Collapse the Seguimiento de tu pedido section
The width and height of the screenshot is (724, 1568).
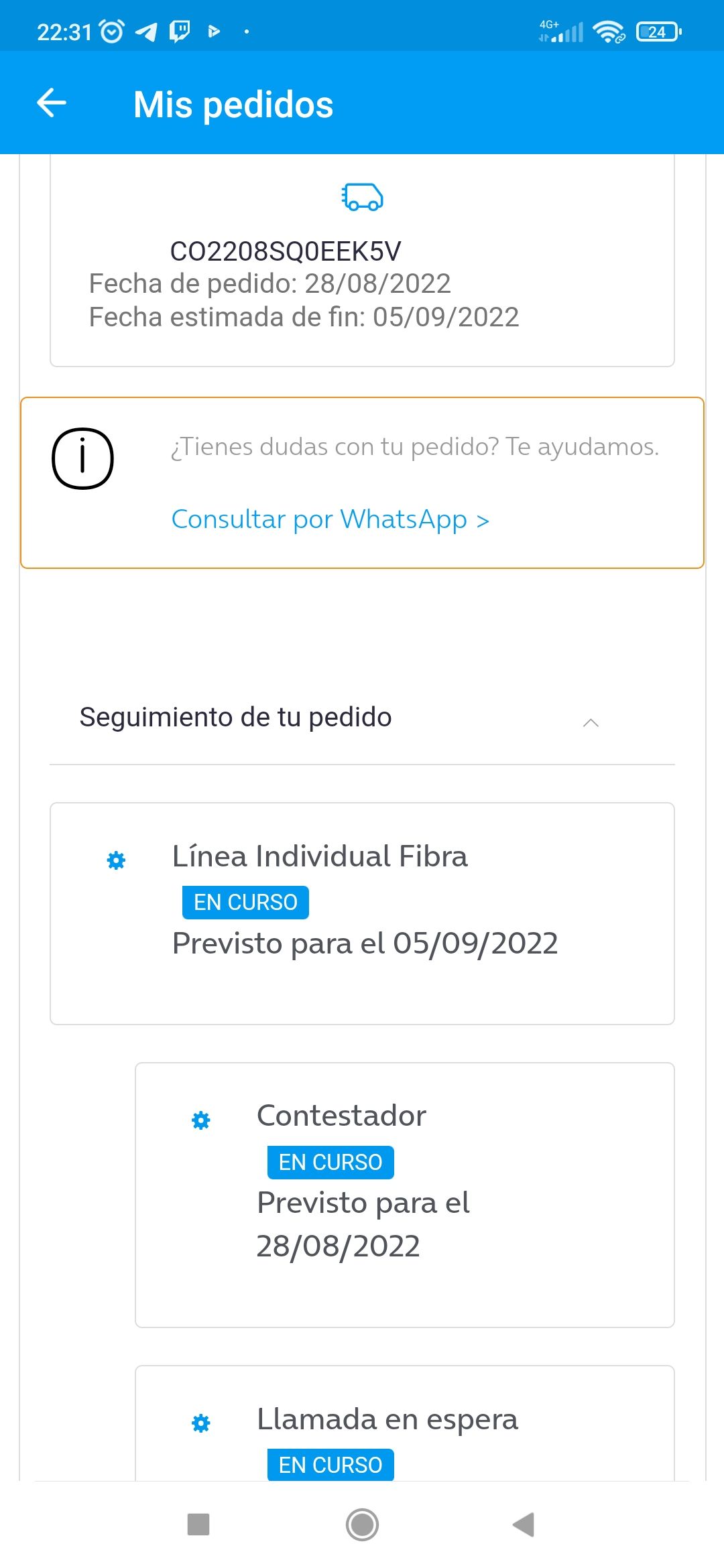[591, 722]
